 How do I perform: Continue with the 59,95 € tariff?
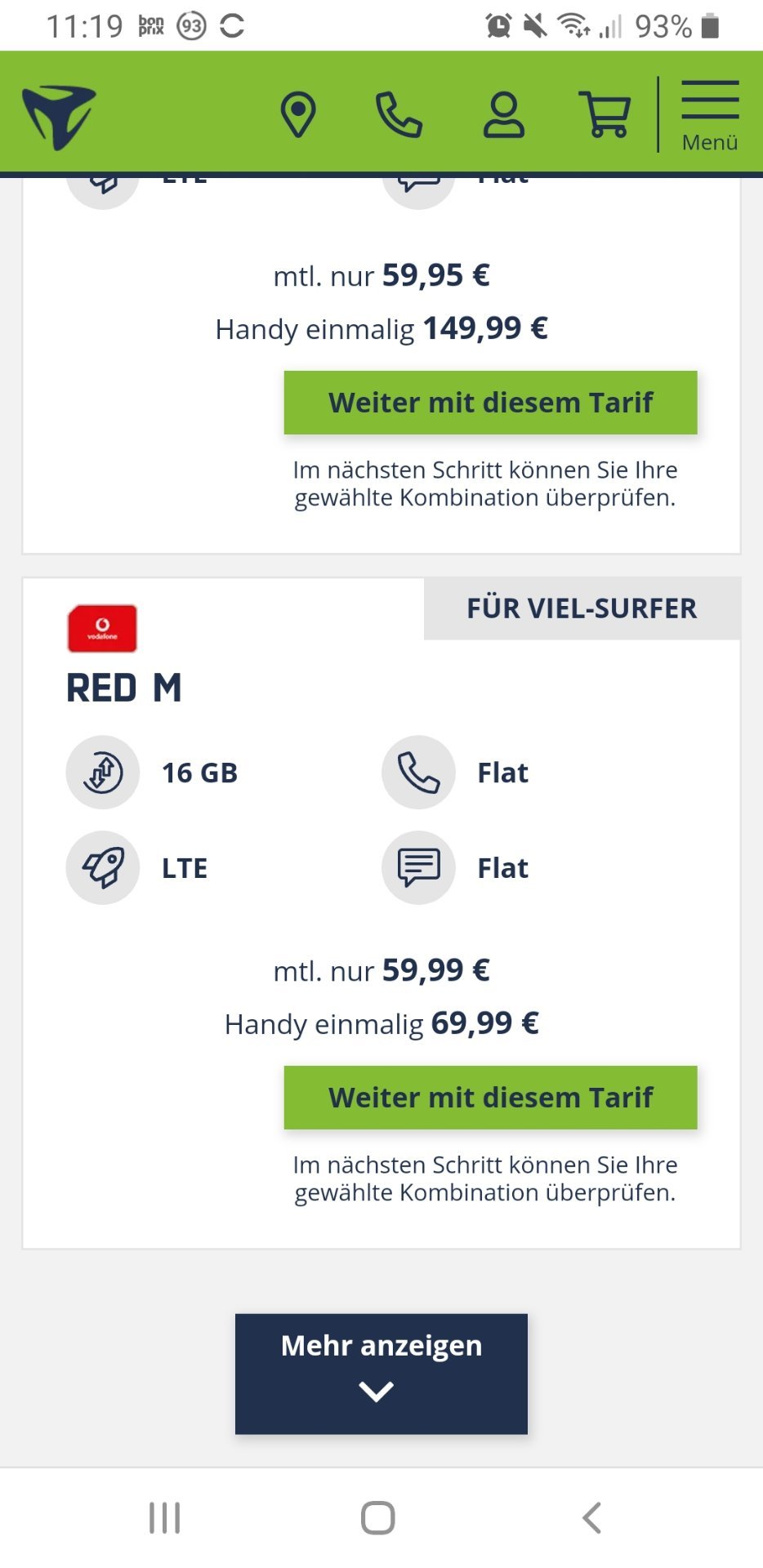pos(490,403)
